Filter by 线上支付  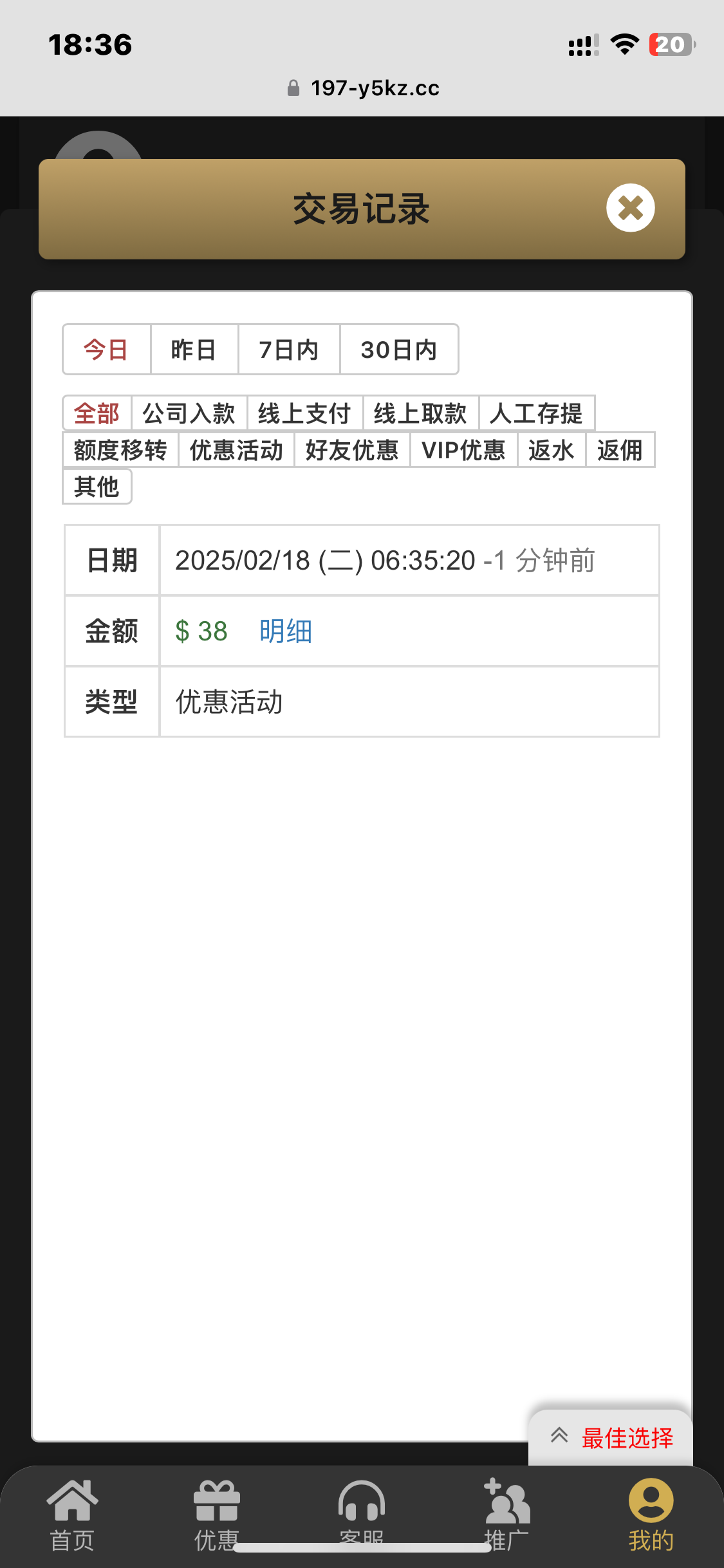[x=304, y=413]
